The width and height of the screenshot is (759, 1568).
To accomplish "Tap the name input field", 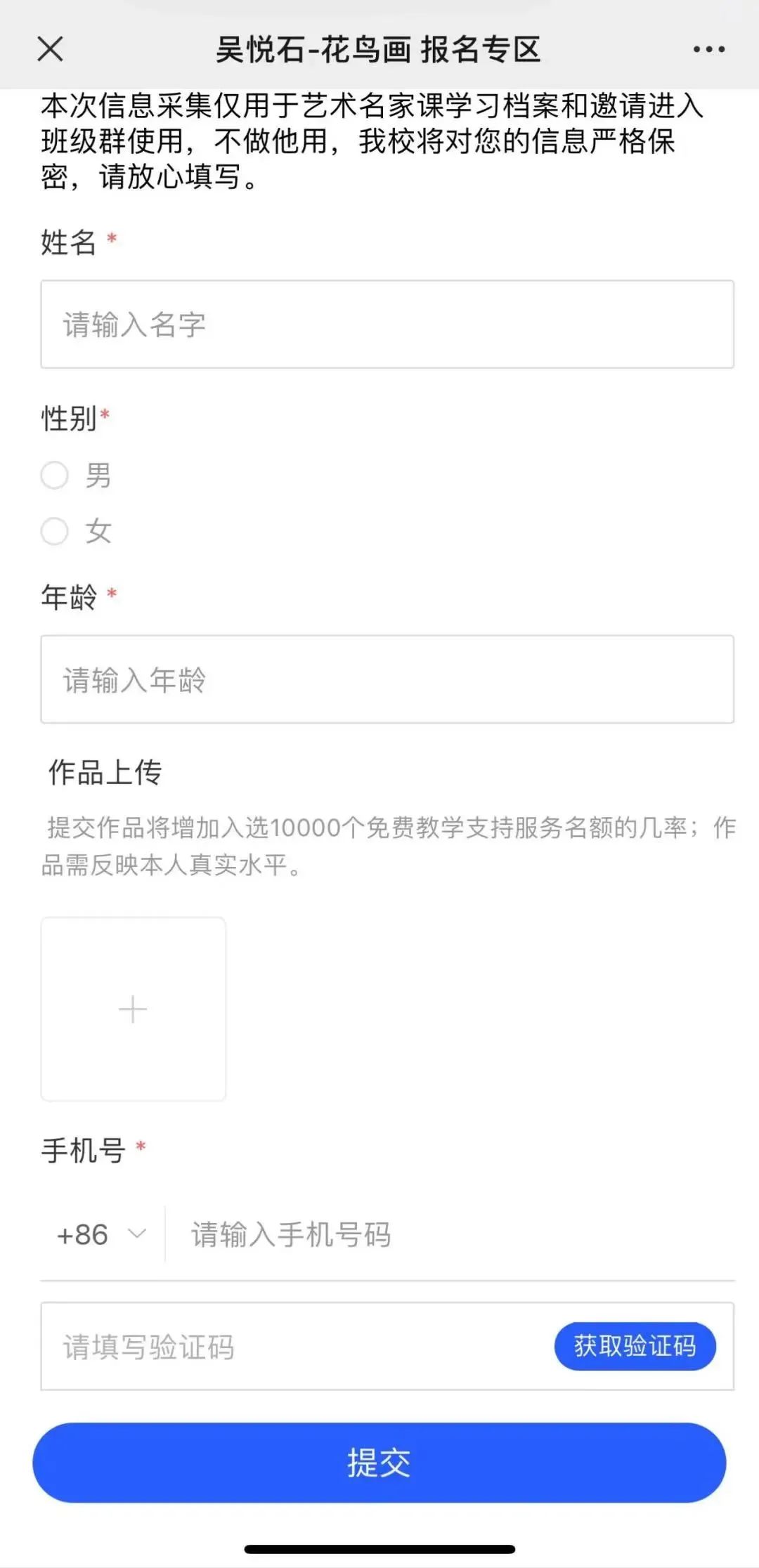I will coord(387,325).
